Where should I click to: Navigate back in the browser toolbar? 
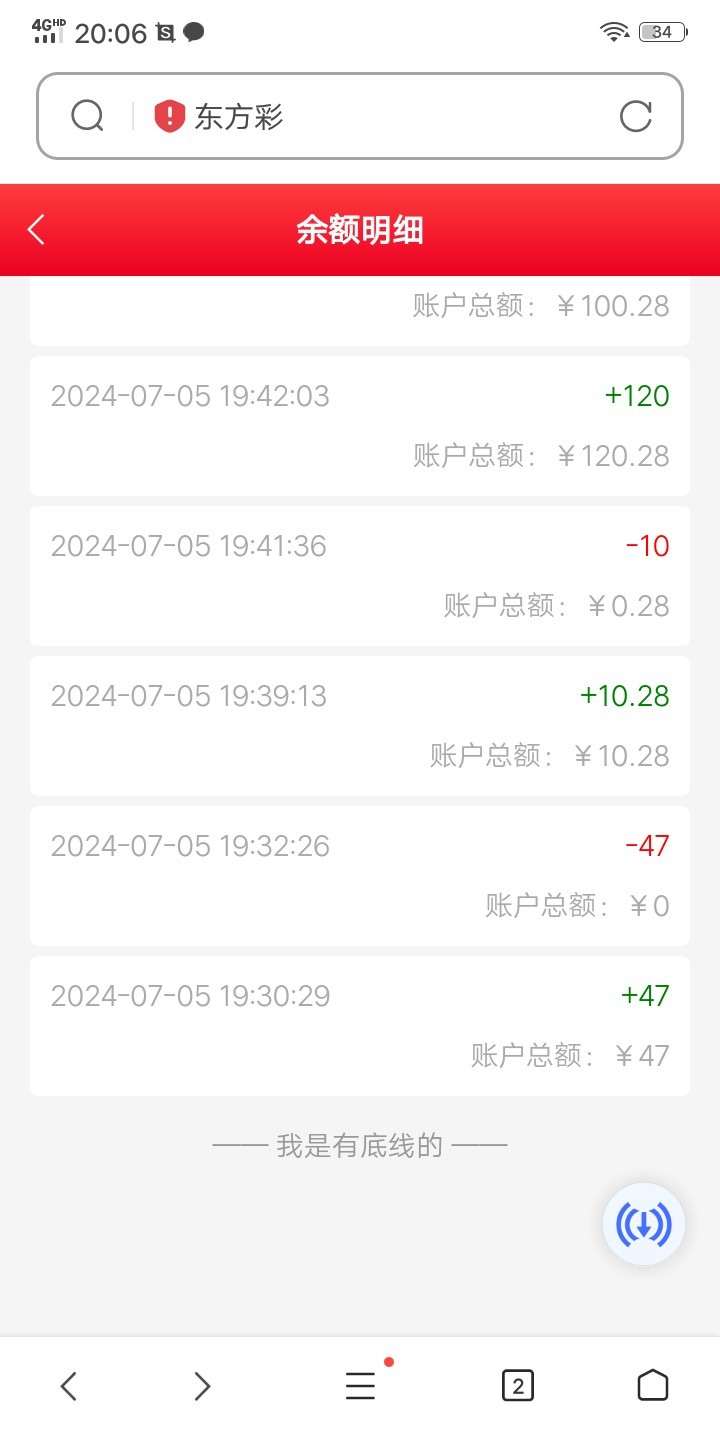click(68, 1385)
